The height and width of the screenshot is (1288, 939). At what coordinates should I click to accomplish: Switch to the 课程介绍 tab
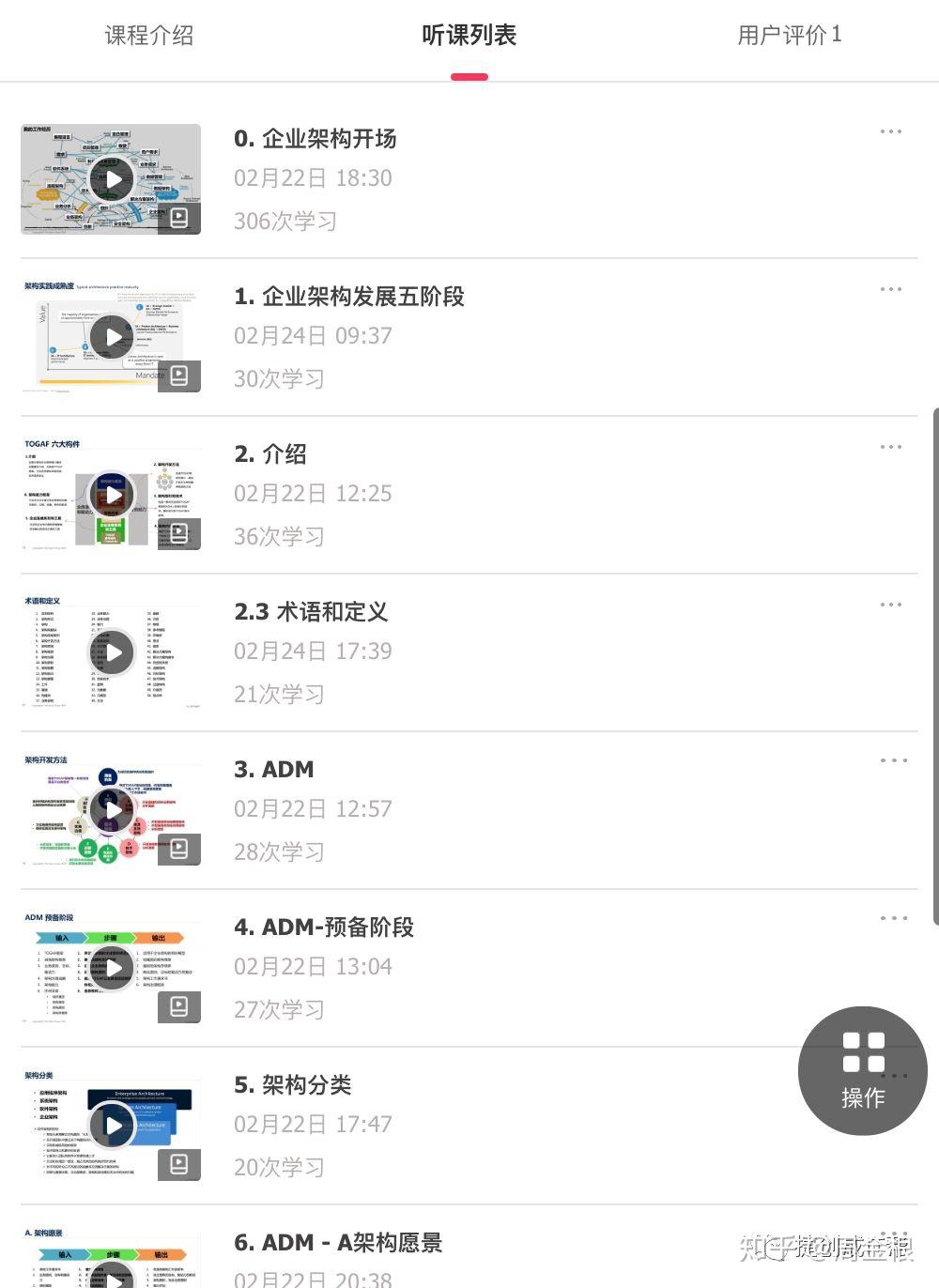tap(148, 36)
